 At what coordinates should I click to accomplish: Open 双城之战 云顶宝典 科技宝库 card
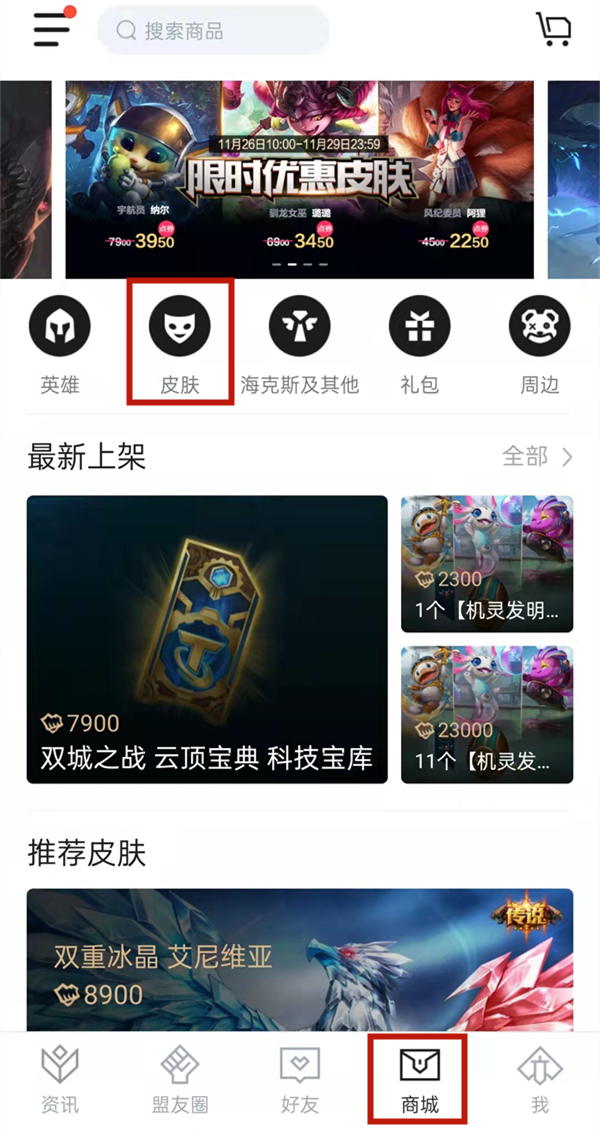pyautogui.click(x=207, y=639)
